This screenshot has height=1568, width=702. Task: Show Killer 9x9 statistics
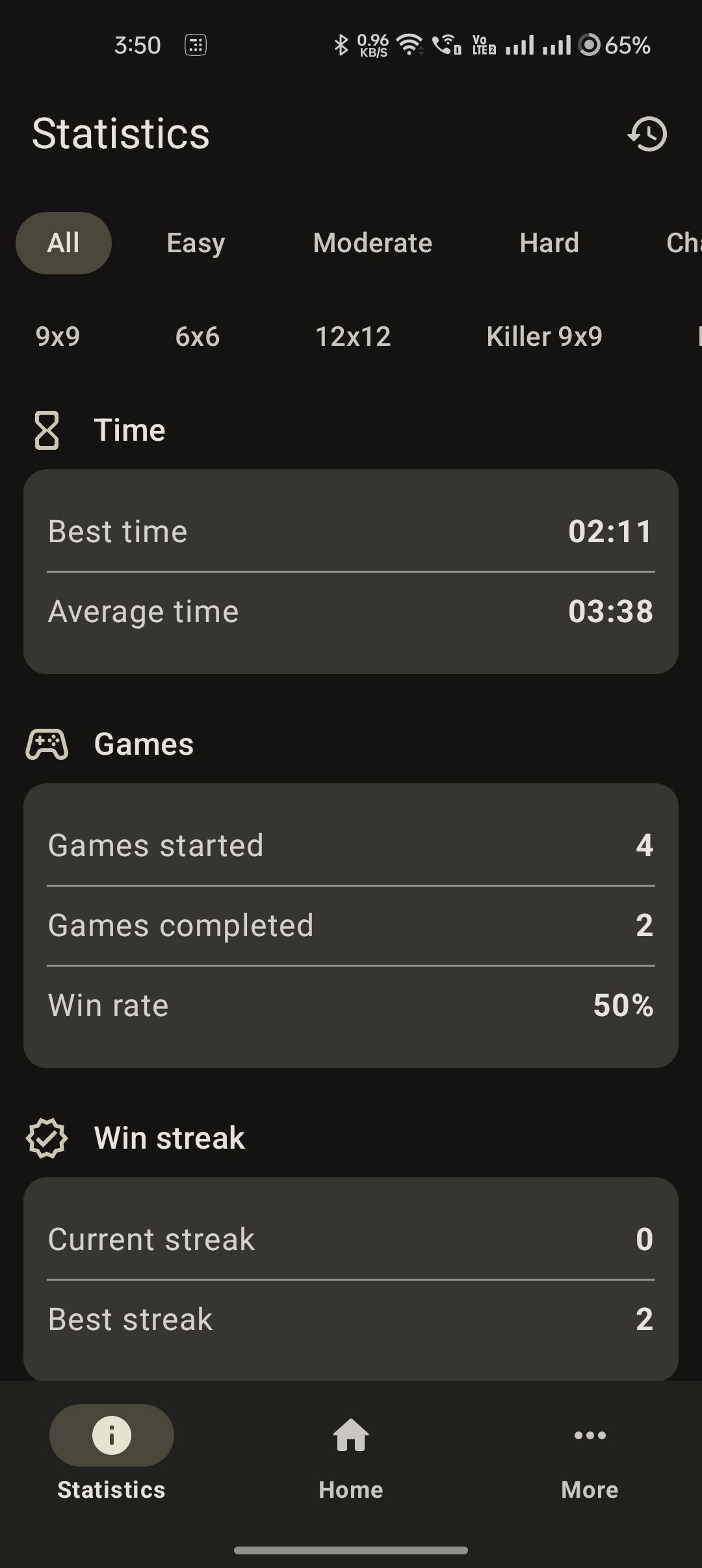tap(544, 337)
